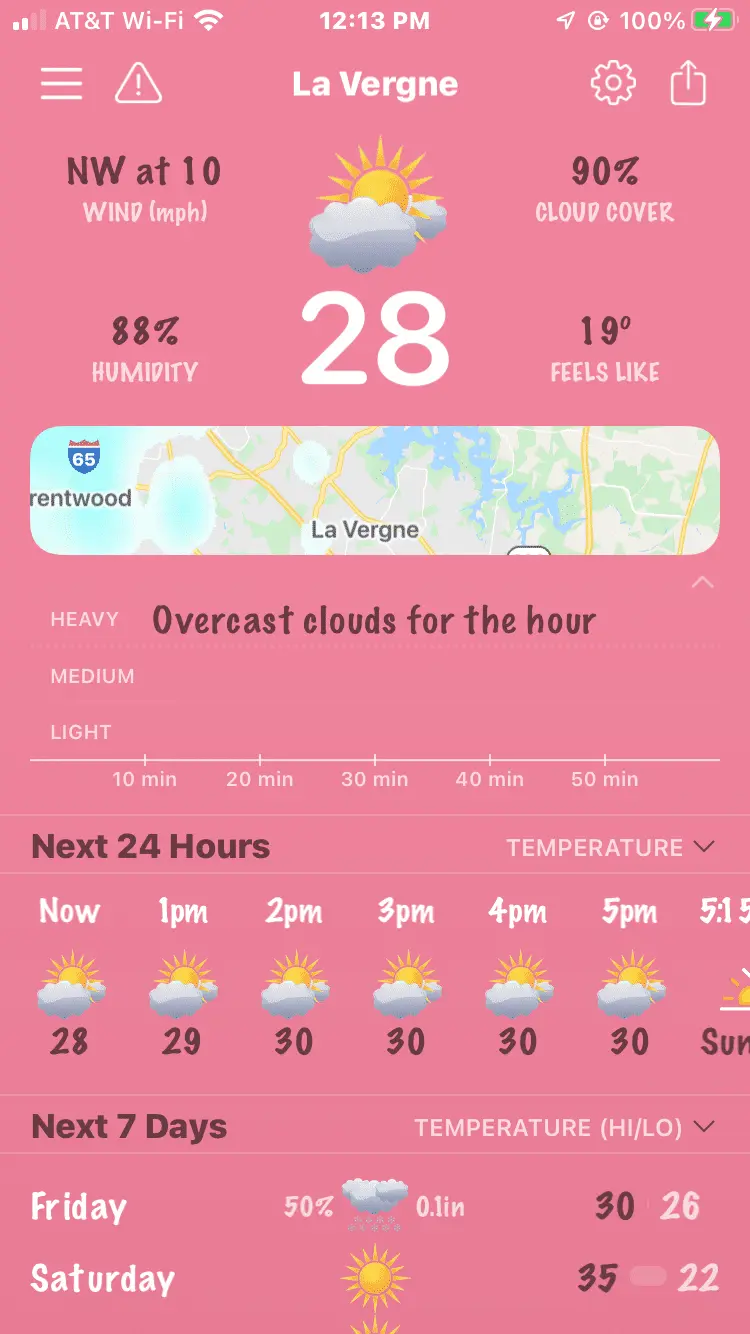Open Saturday's forecast details
Image resolution: width=750 pixels, height=1334 pixels.
[x=375, y=1277]
